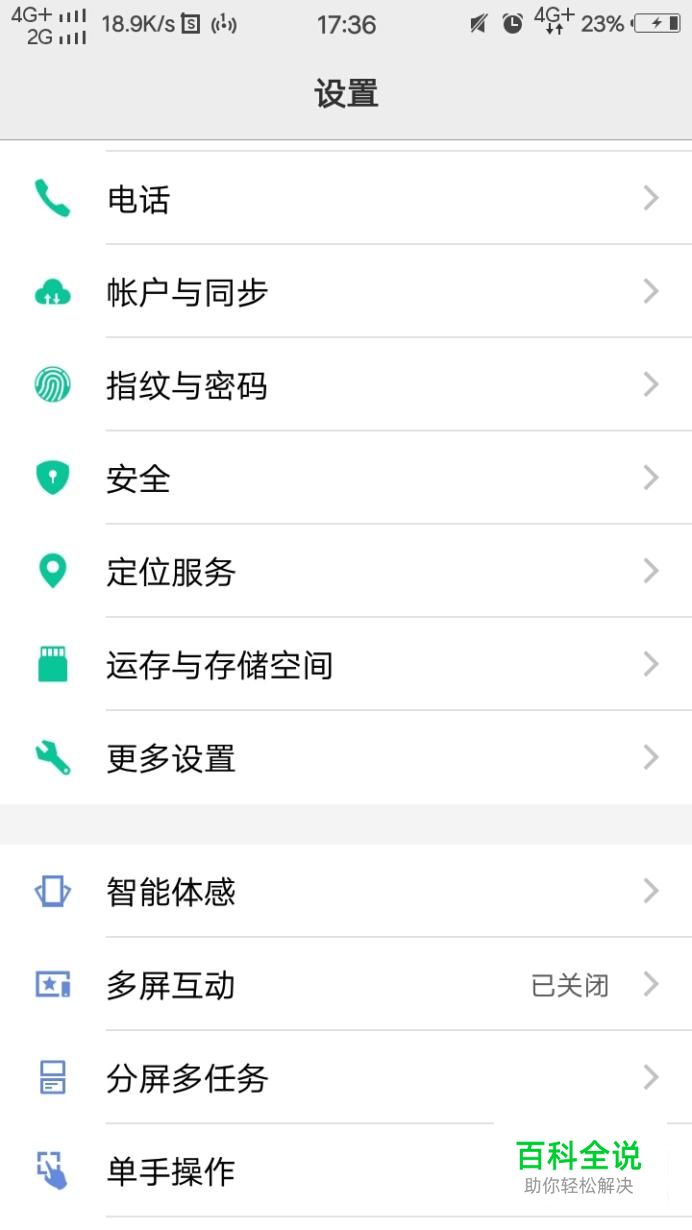This screenshot has height=1230, width=692.
Task: Open 定位服务 settings
Action: tap(346, 571)
